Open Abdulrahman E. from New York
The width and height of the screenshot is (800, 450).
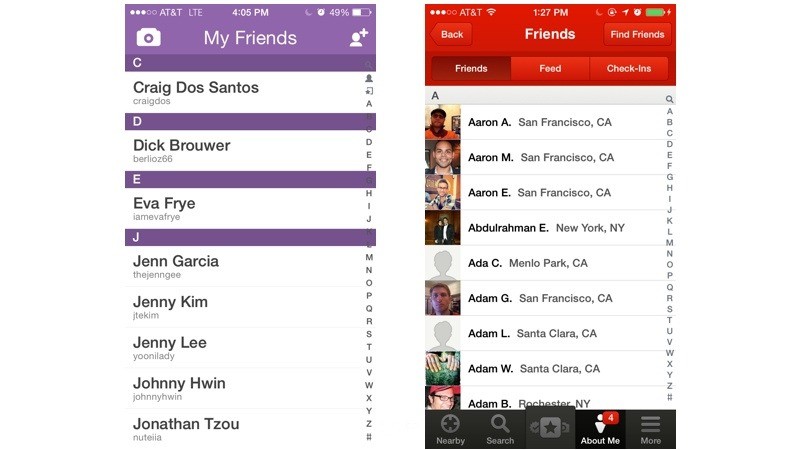546,228
